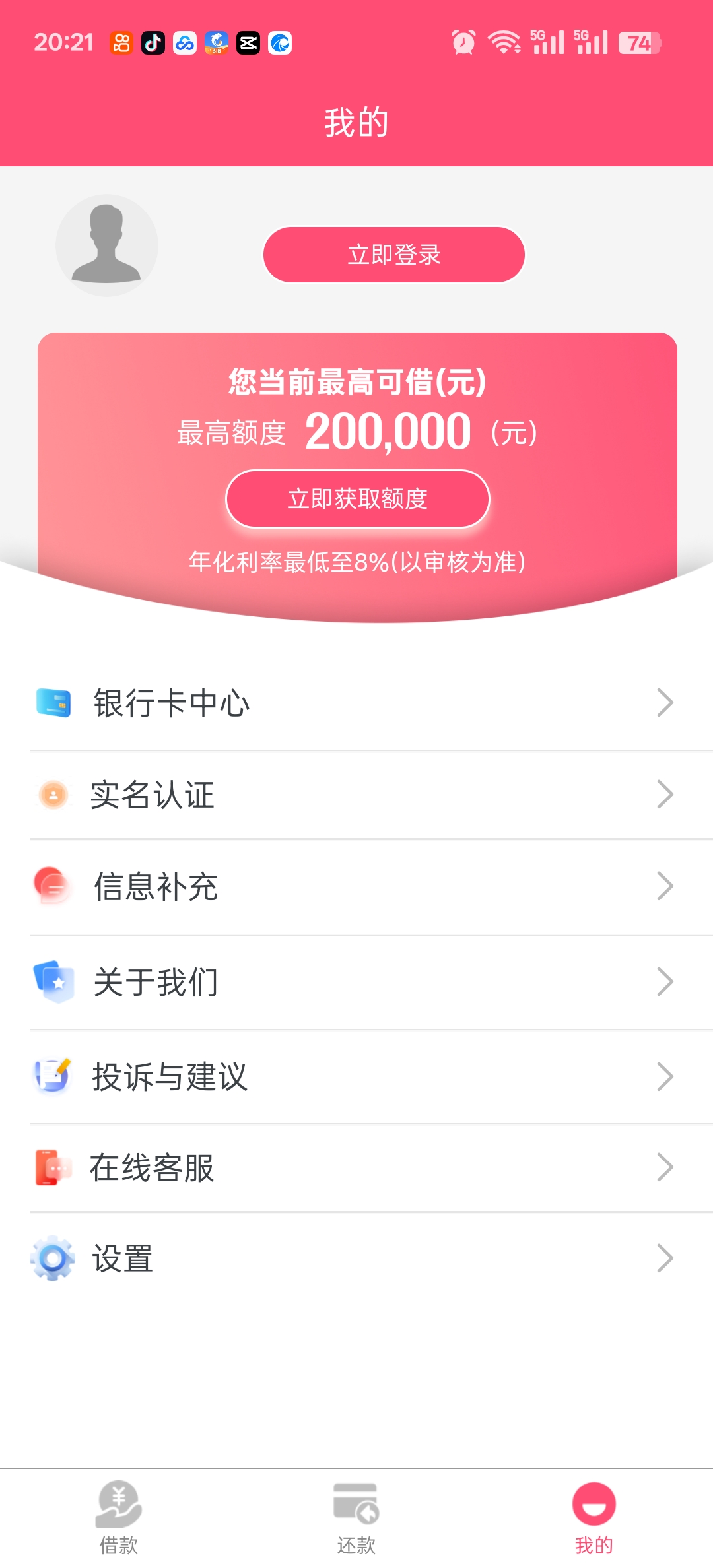The height and width of the screenshot is (1568, 713).
Task: Tap the 立即登录 login button
Action: (394, 255)
